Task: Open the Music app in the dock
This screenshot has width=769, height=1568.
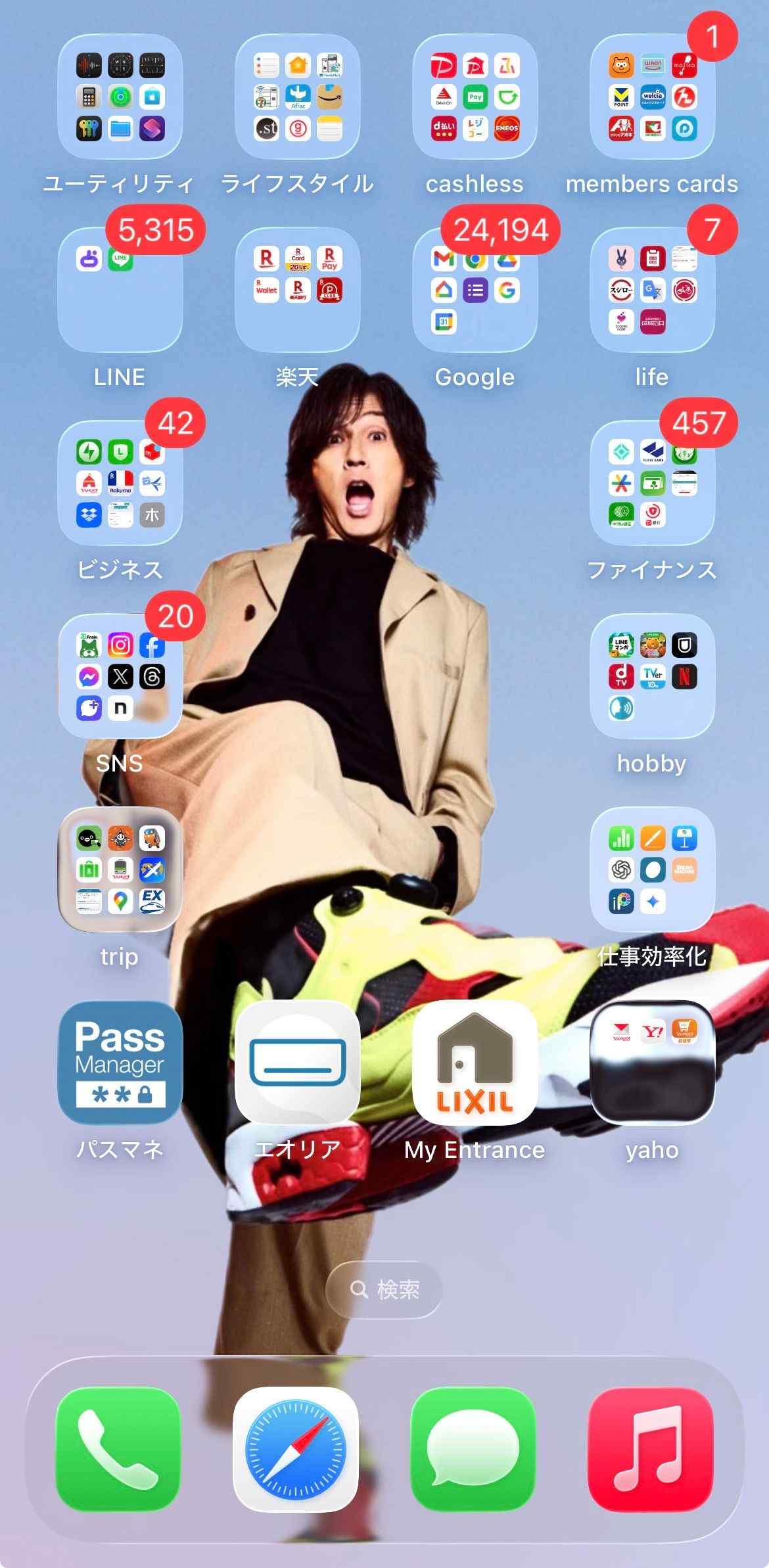Action: 651,1449
